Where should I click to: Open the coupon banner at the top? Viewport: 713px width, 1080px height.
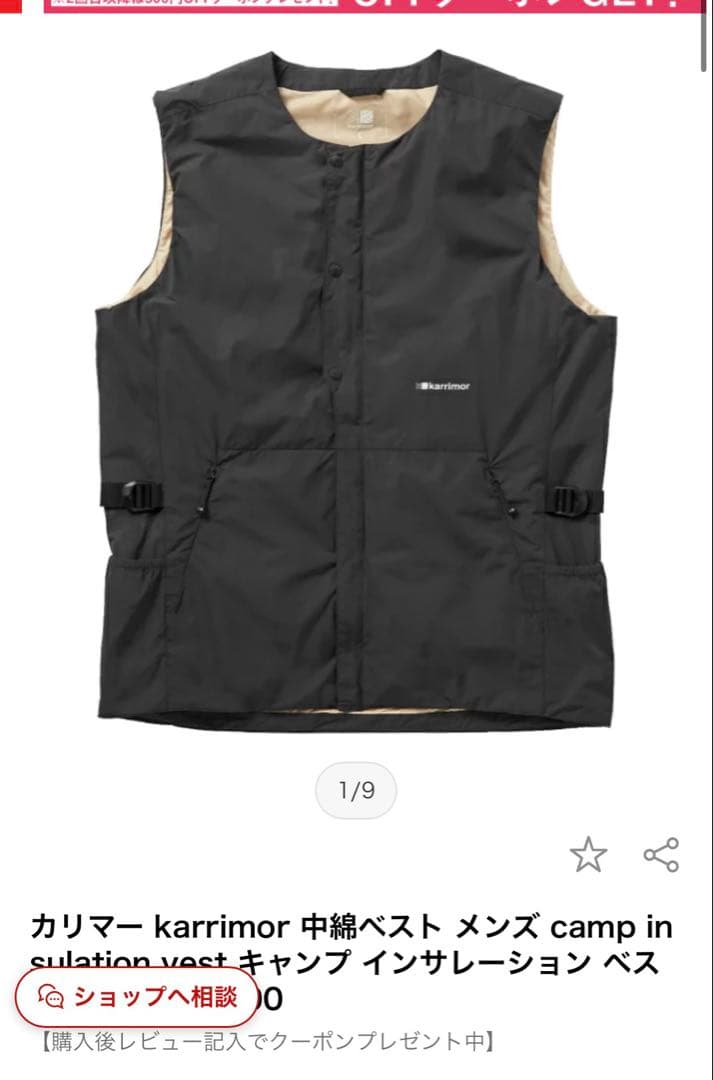(360, 6)
